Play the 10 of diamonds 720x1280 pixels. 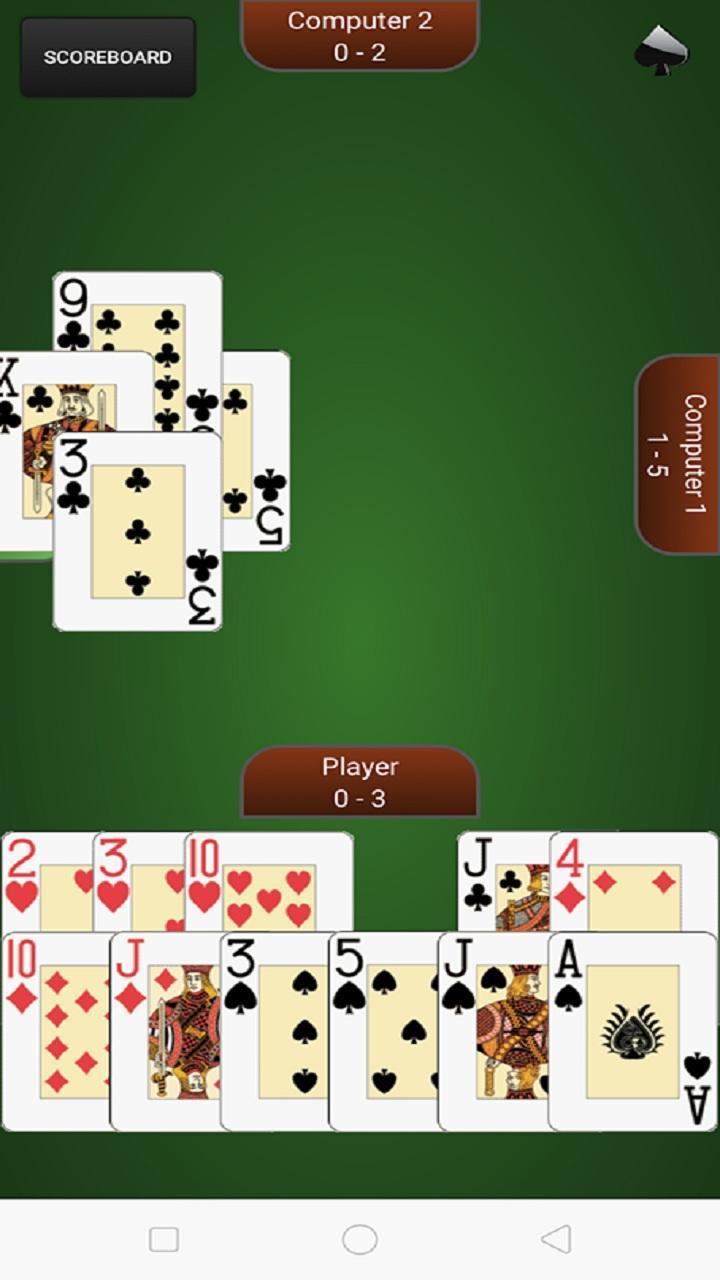pos(55,1030)
